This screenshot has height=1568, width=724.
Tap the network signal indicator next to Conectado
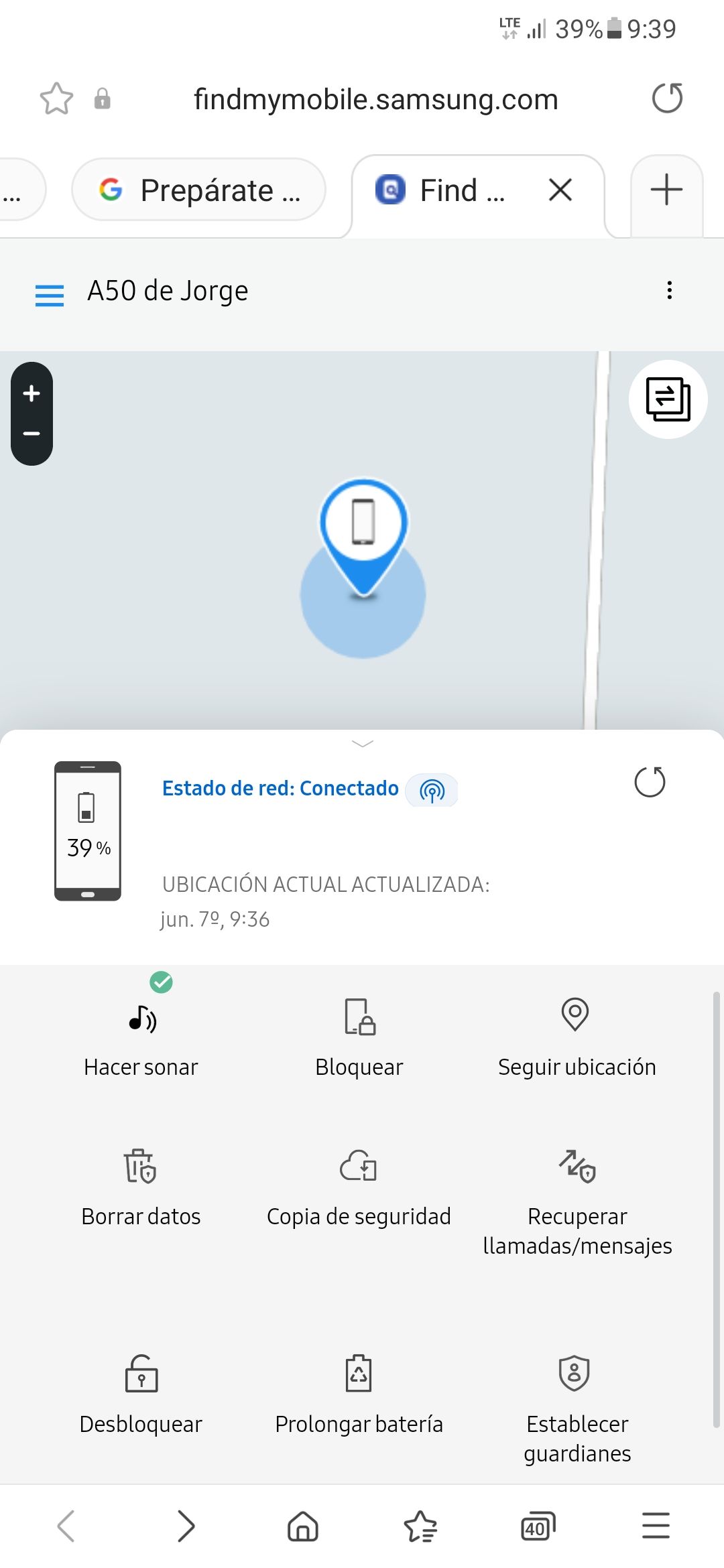[x=431, y=789]
